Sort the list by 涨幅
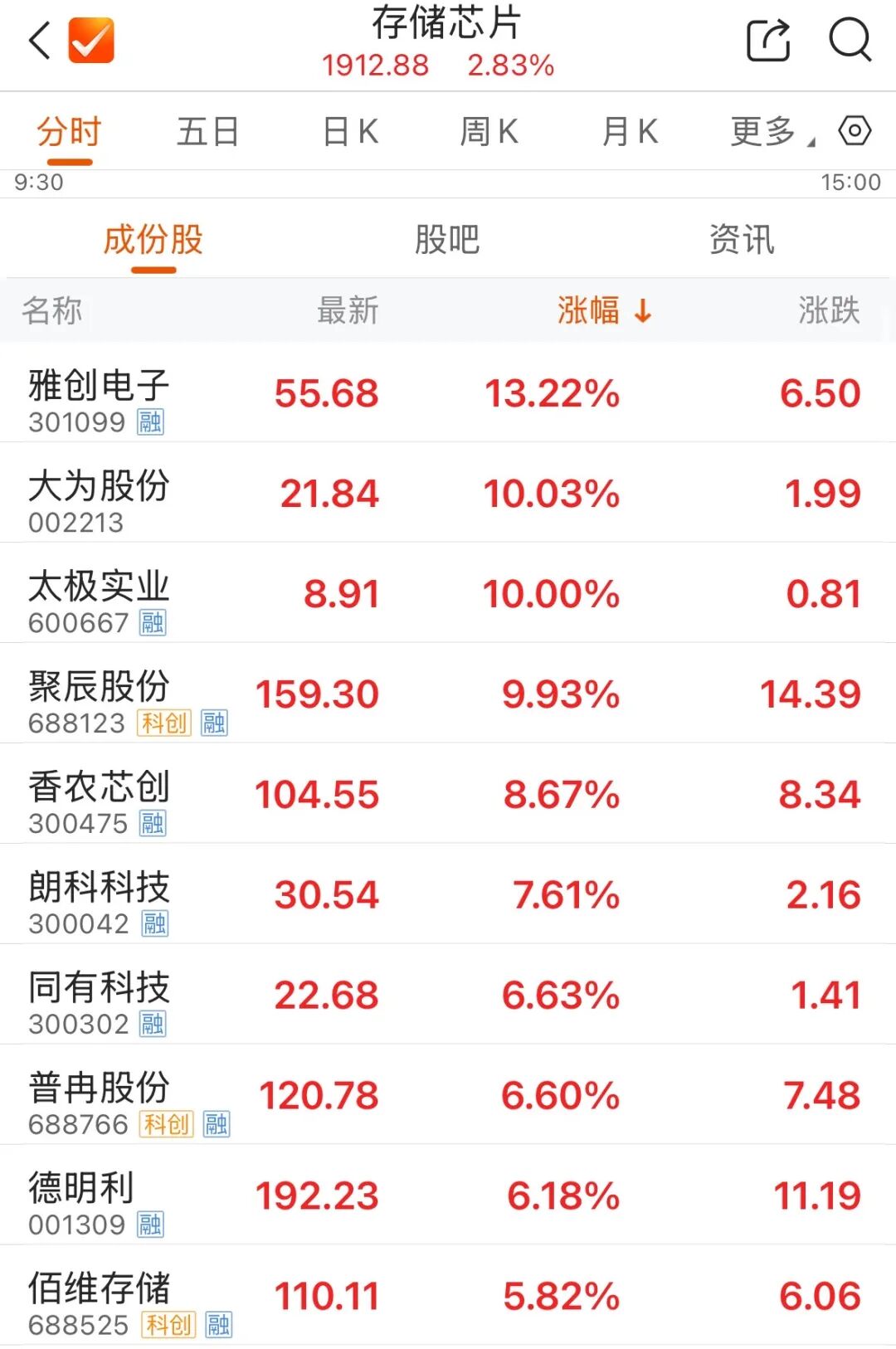 pyautogui.click(x=604, y=311)
